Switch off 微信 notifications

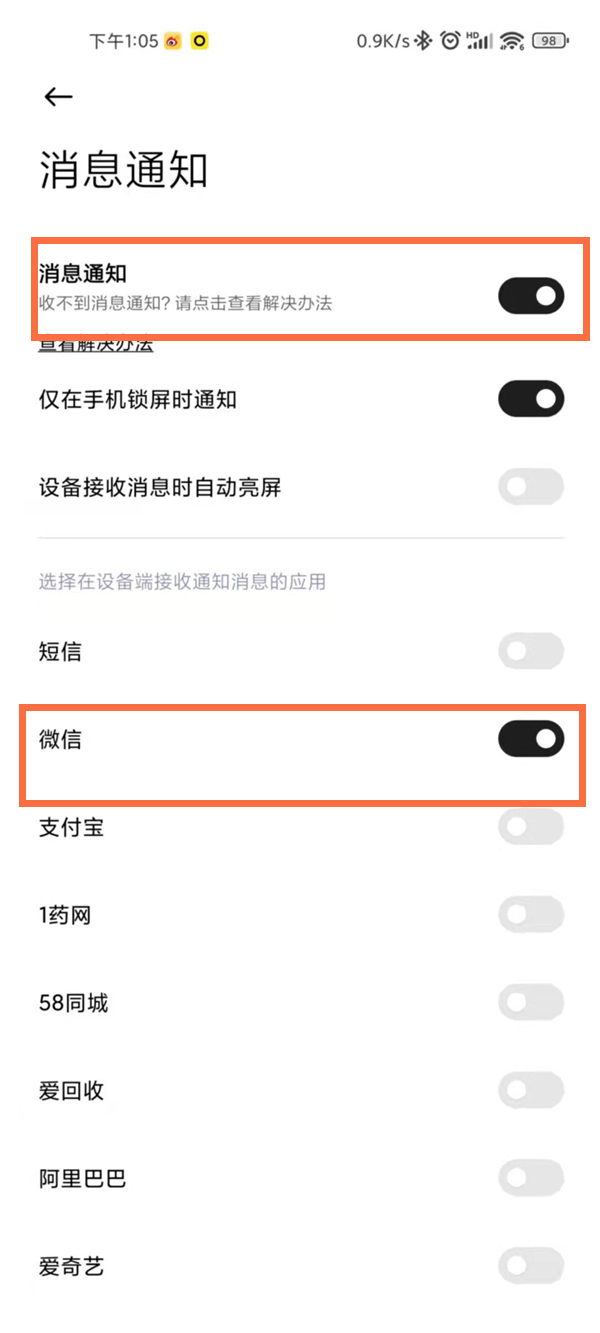pos(531,740)
